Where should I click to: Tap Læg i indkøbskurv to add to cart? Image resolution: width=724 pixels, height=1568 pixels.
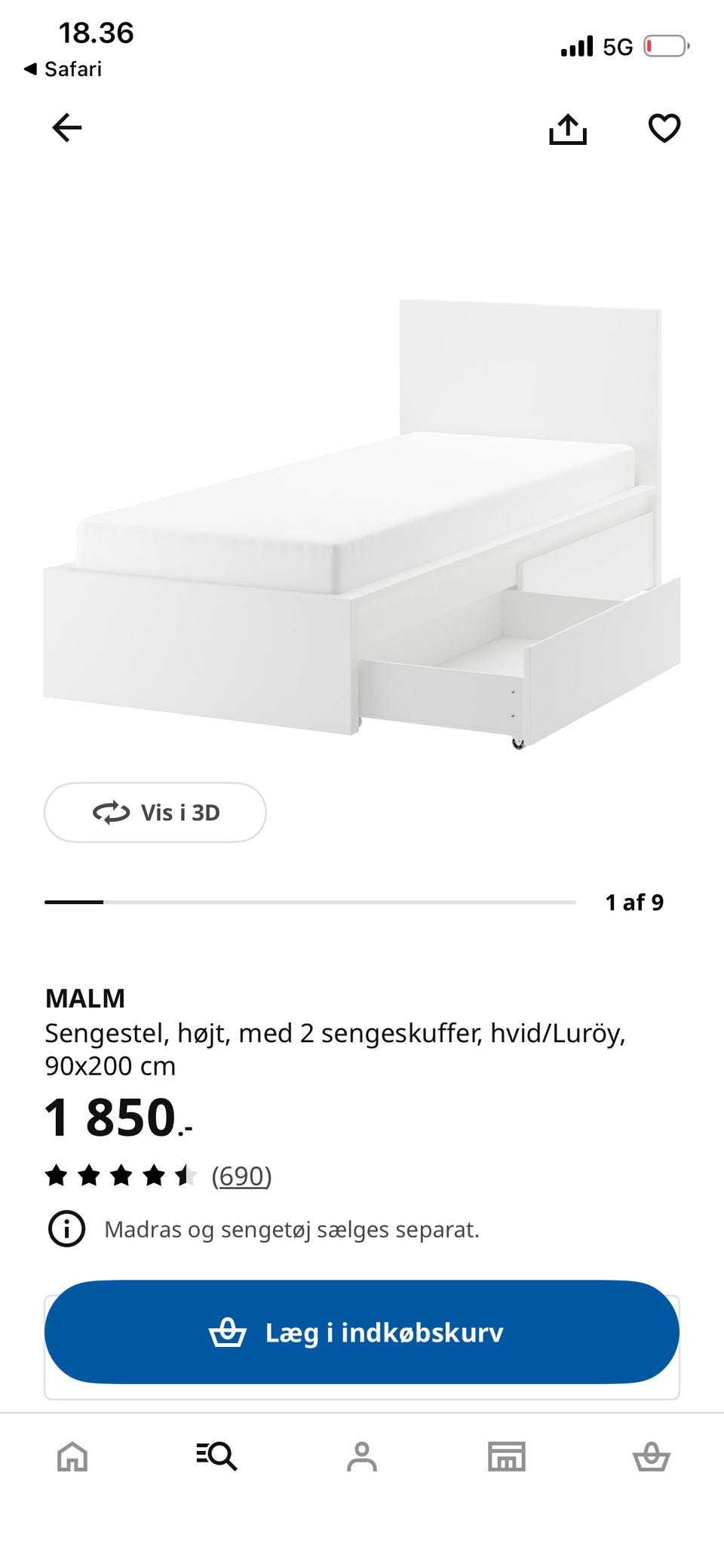pos(362,1333)
